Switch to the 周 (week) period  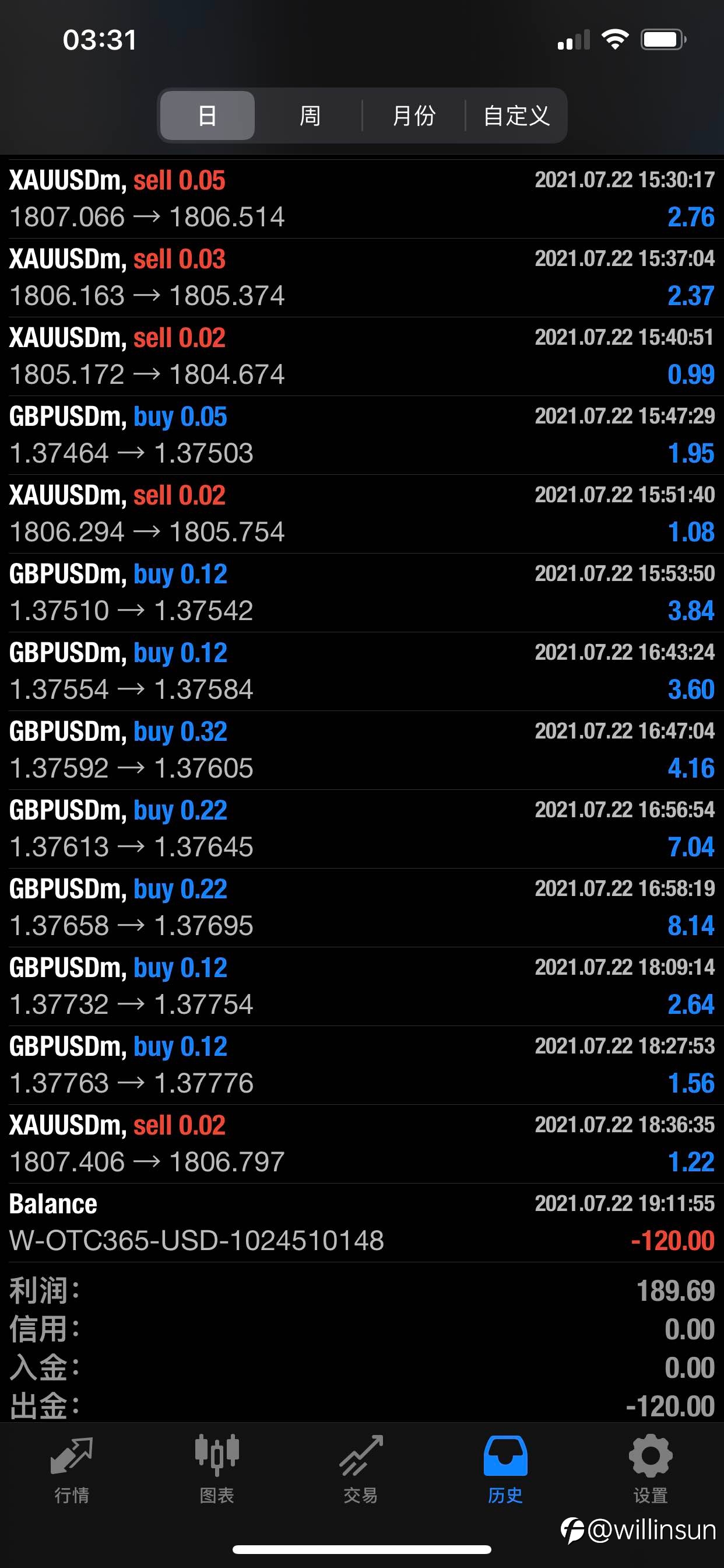click(x=310, y=116)
